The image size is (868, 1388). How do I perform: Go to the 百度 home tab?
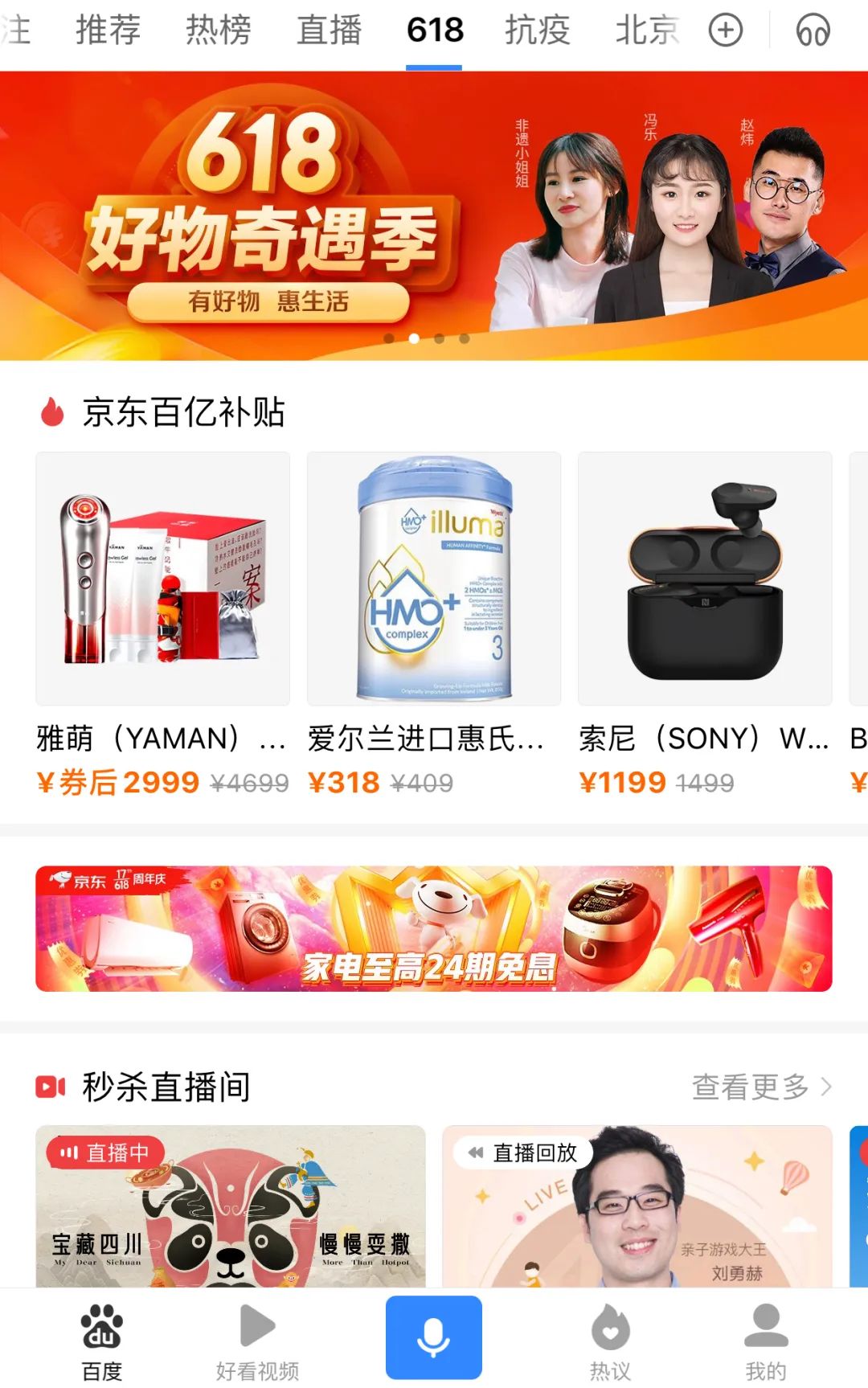click(101, 1338)
